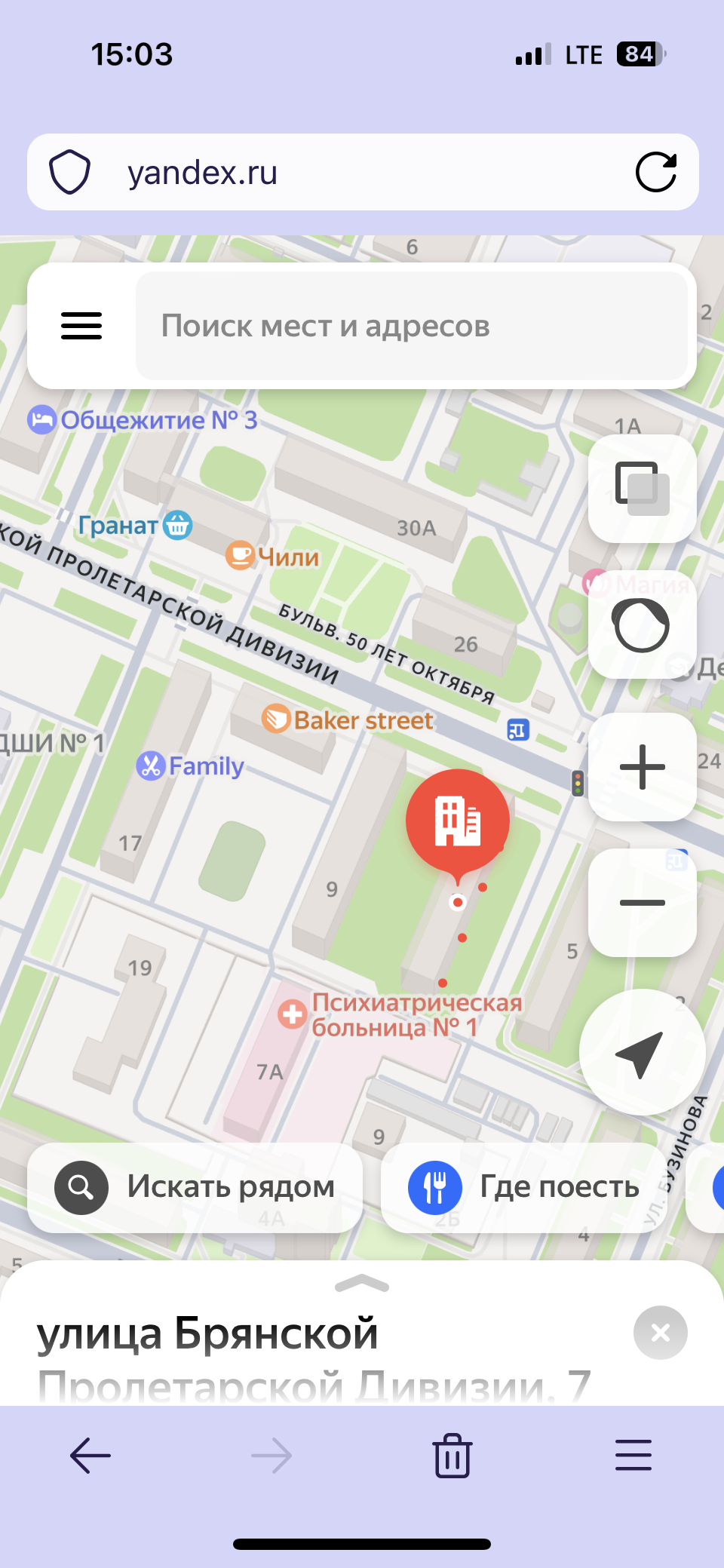
Task: Open the Чили cafe marker
Action: pyautogui.click(x=240, y=556)
